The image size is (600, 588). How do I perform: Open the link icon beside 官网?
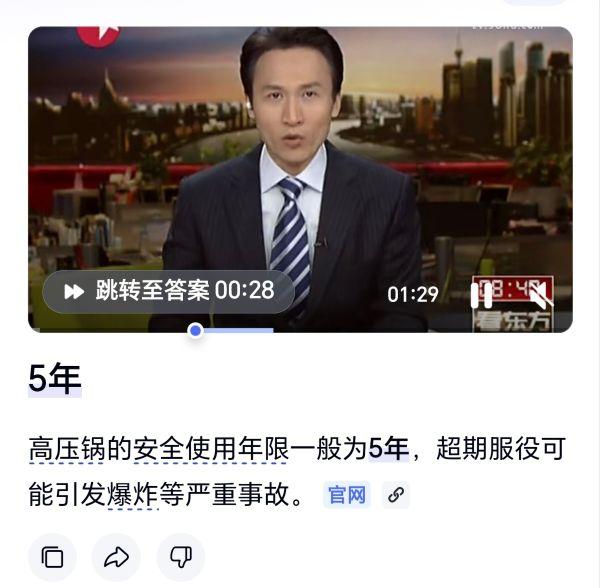pos(396,494)
